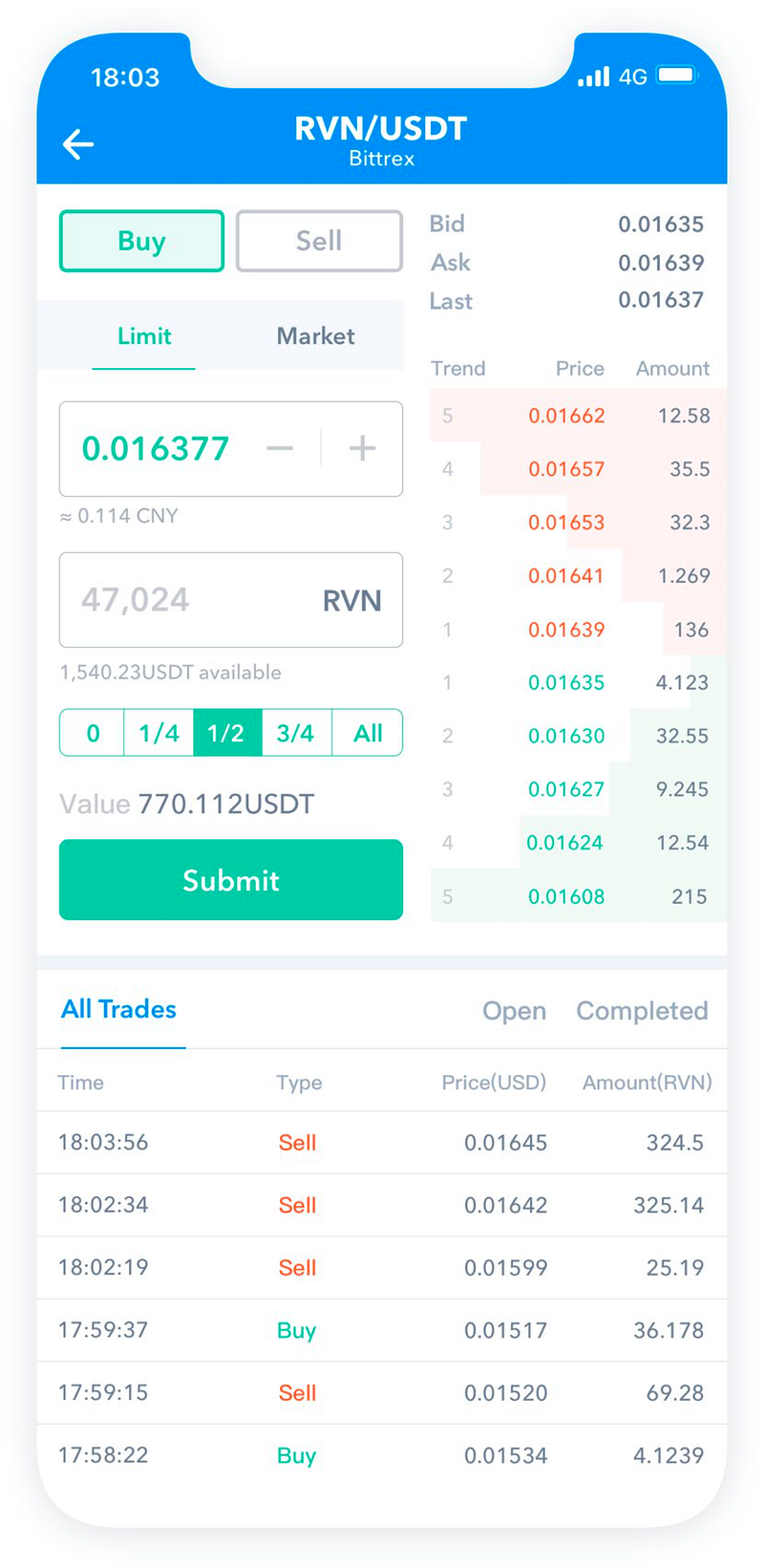Increase the price with plus button
764x1568 pixels.
tap(362, 448)
